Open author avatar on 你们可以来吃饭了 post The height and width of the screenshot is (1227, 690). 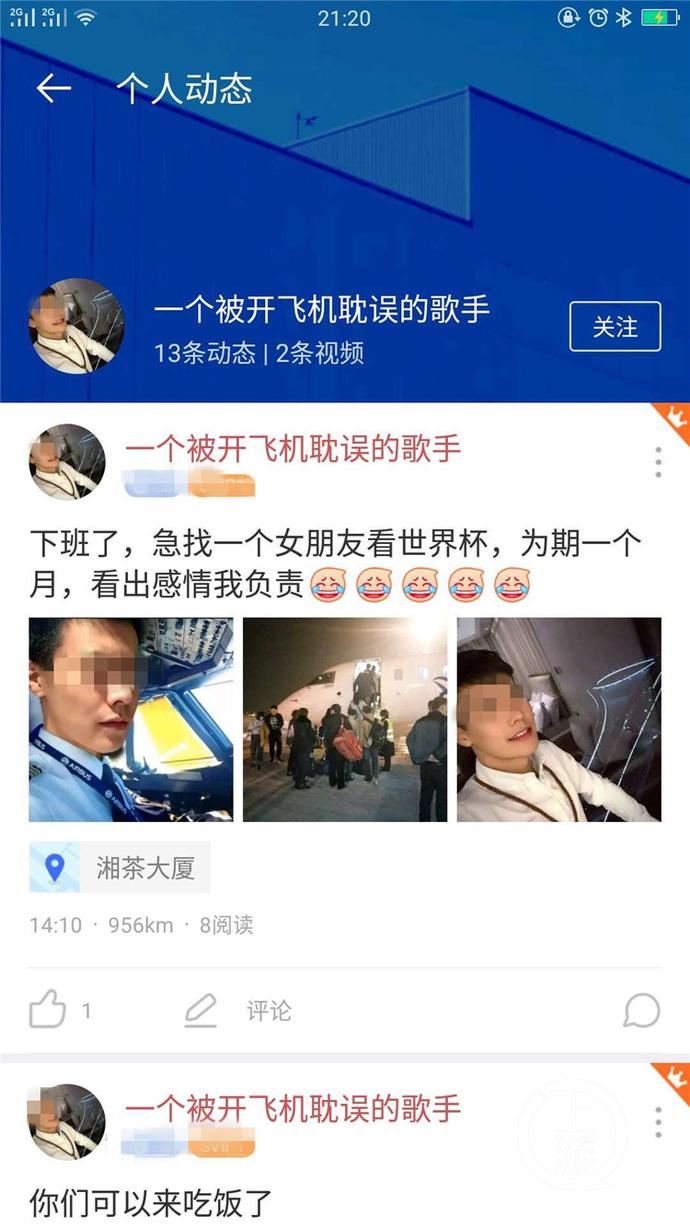click(66, 1121)
